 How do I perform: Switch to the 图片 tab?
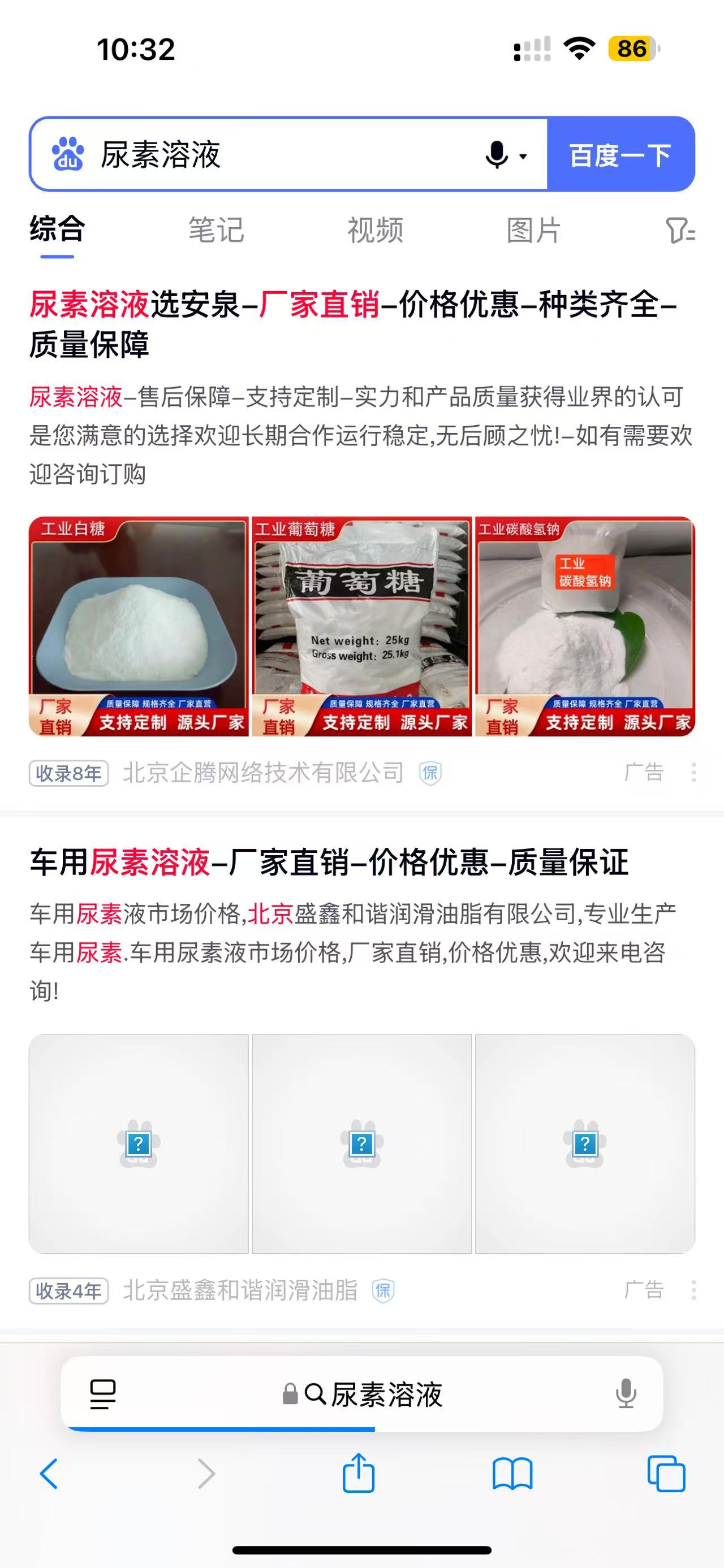(533, 231)
